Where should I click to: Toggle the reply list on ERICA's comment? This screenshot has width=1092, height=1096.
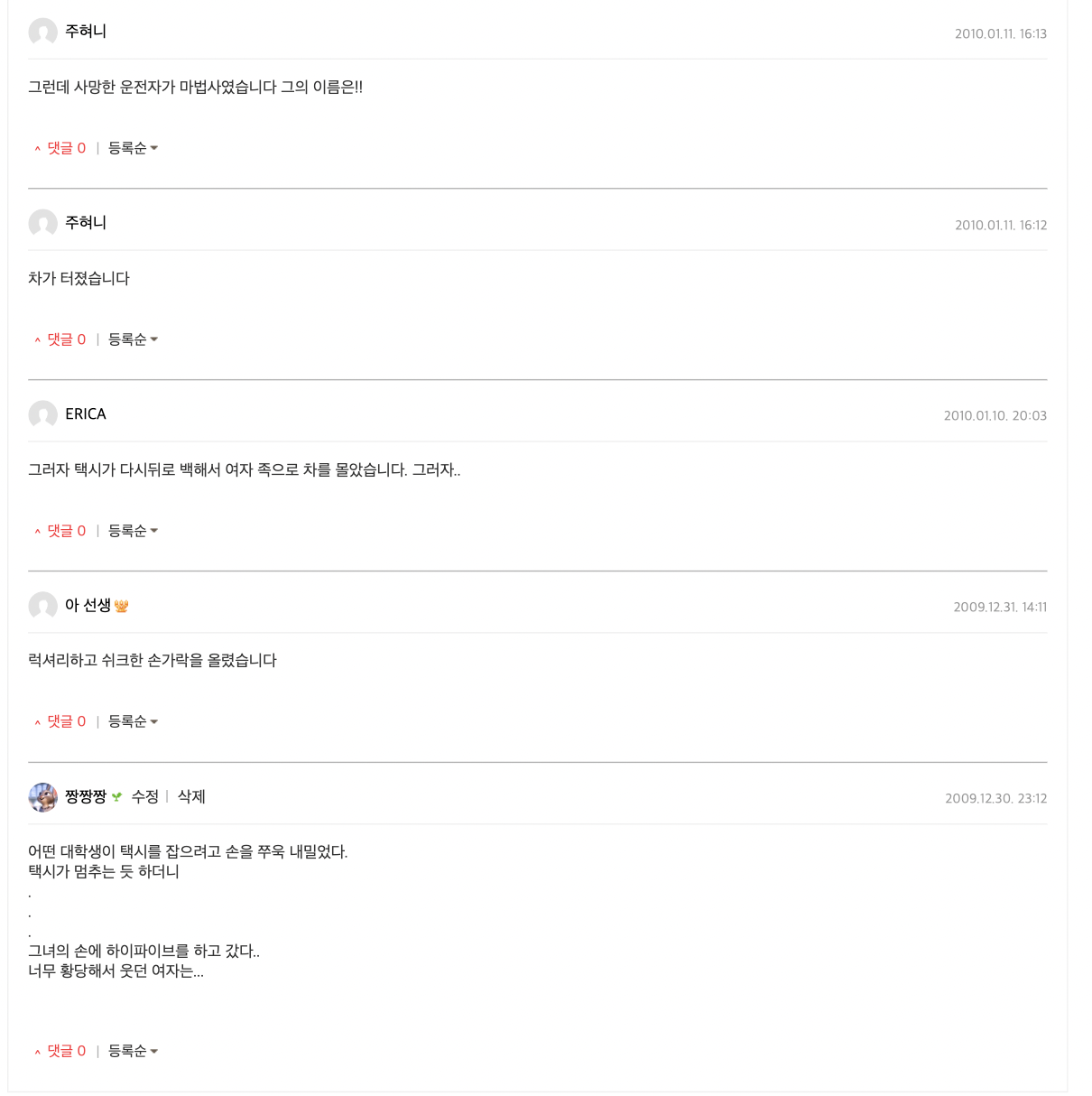click(65, 530)
